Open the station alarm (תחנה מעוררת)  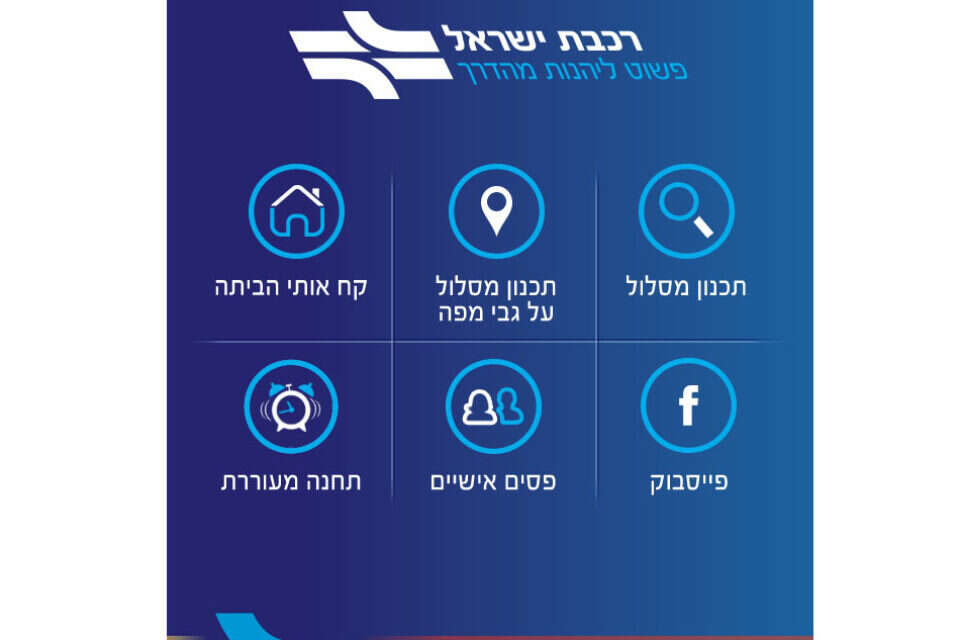click(x=291, y=406)
